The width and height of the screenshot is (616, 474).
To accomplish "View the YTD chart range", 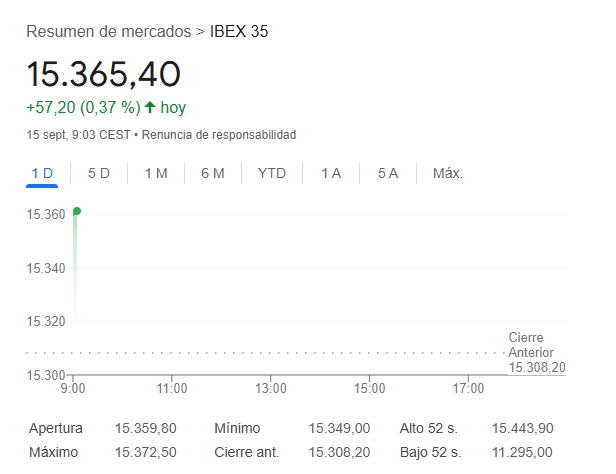I will [272, 174].
